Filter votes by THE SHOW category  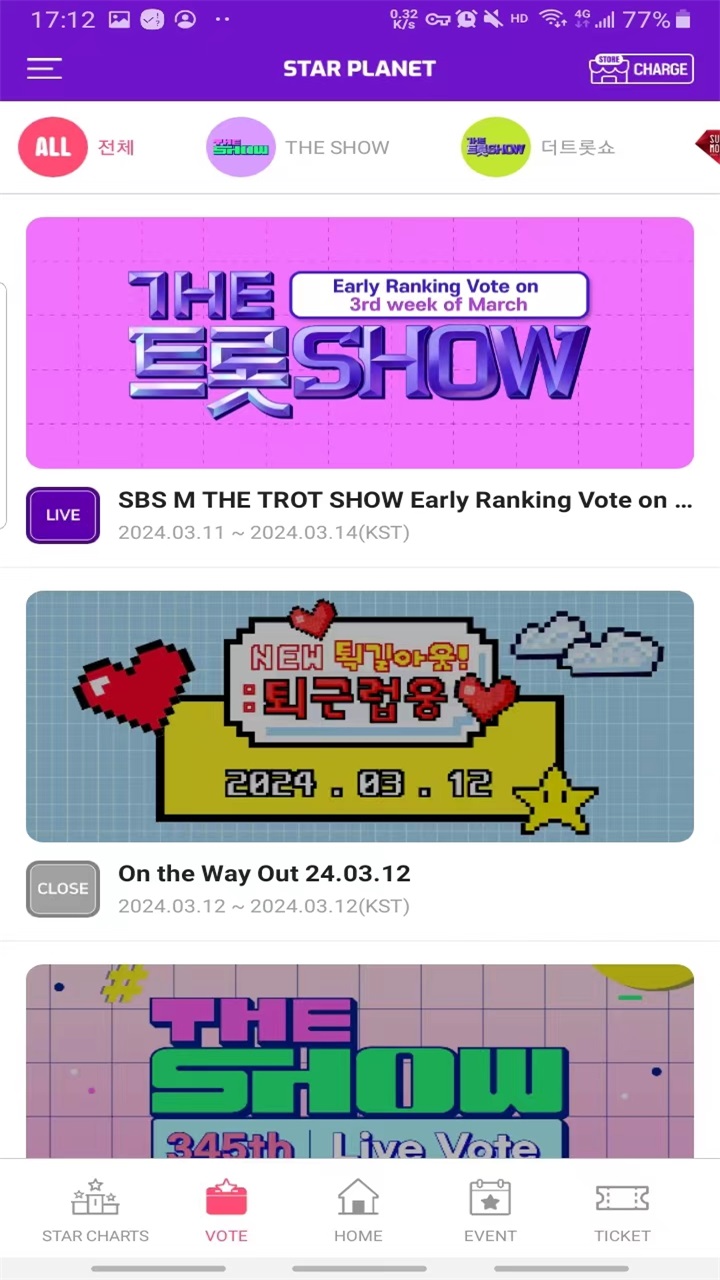click(x=298, y=147)
